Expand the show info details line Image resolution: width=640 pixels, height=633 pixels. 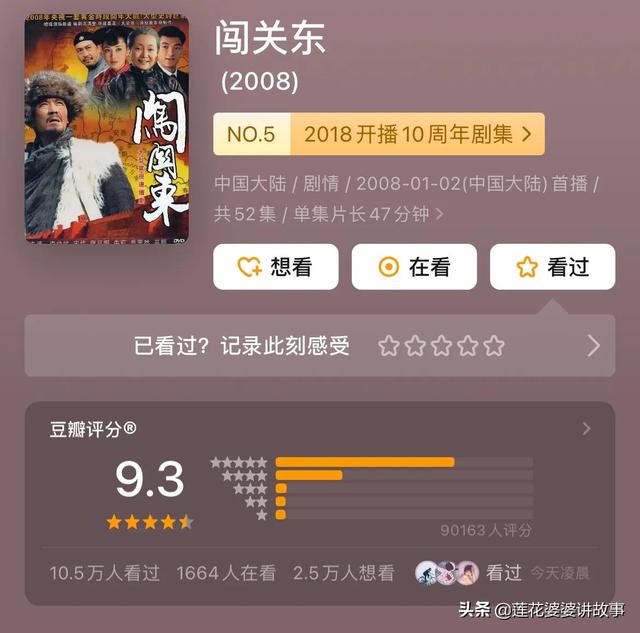440,213
